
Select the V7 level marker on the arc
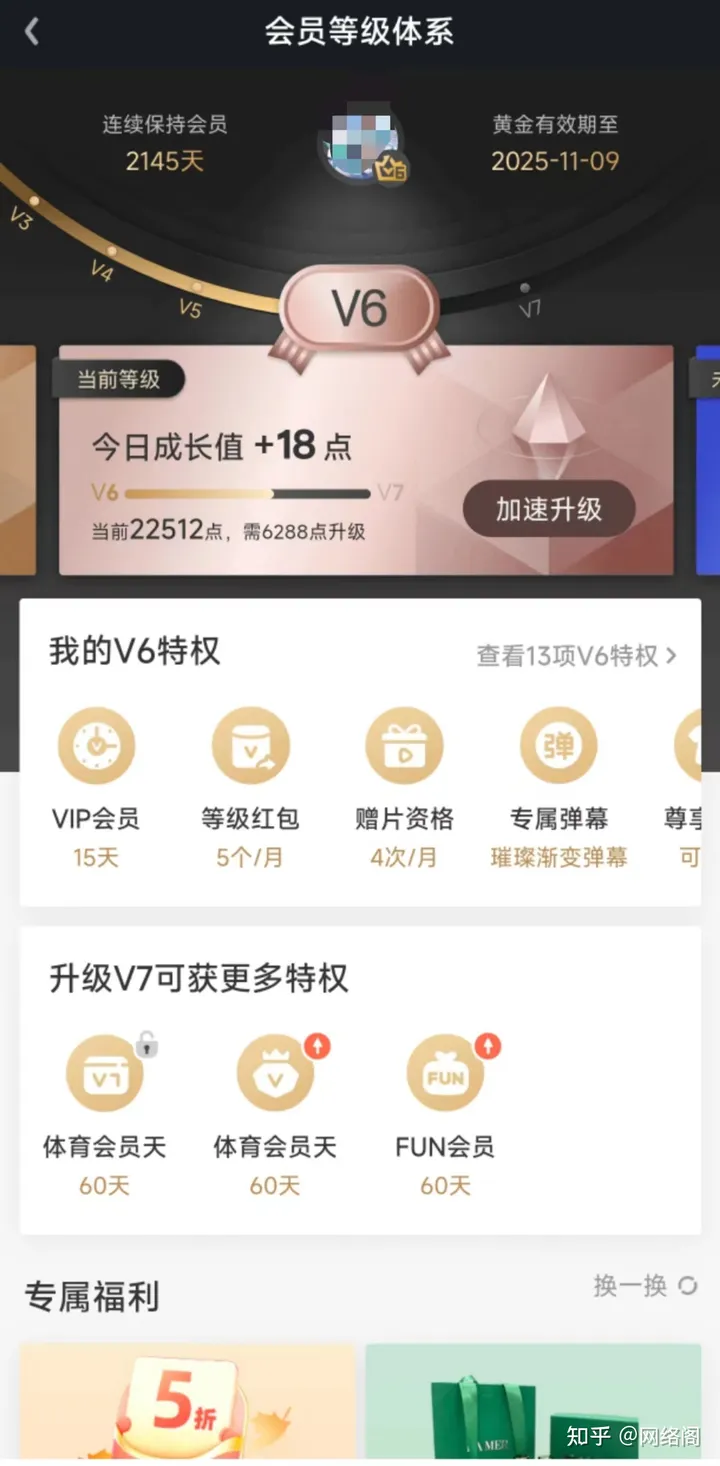526,290
